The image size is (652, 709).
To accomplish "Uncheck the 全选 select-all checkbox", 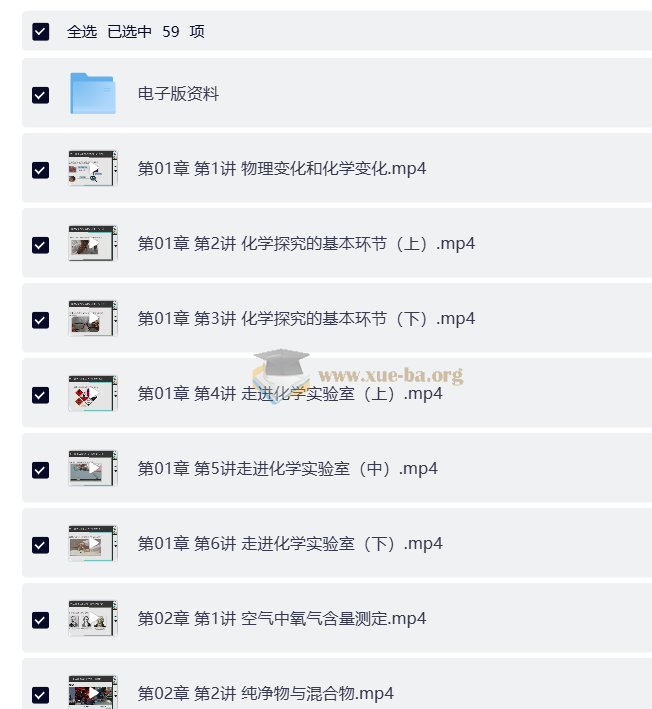I will click(40, 32).
